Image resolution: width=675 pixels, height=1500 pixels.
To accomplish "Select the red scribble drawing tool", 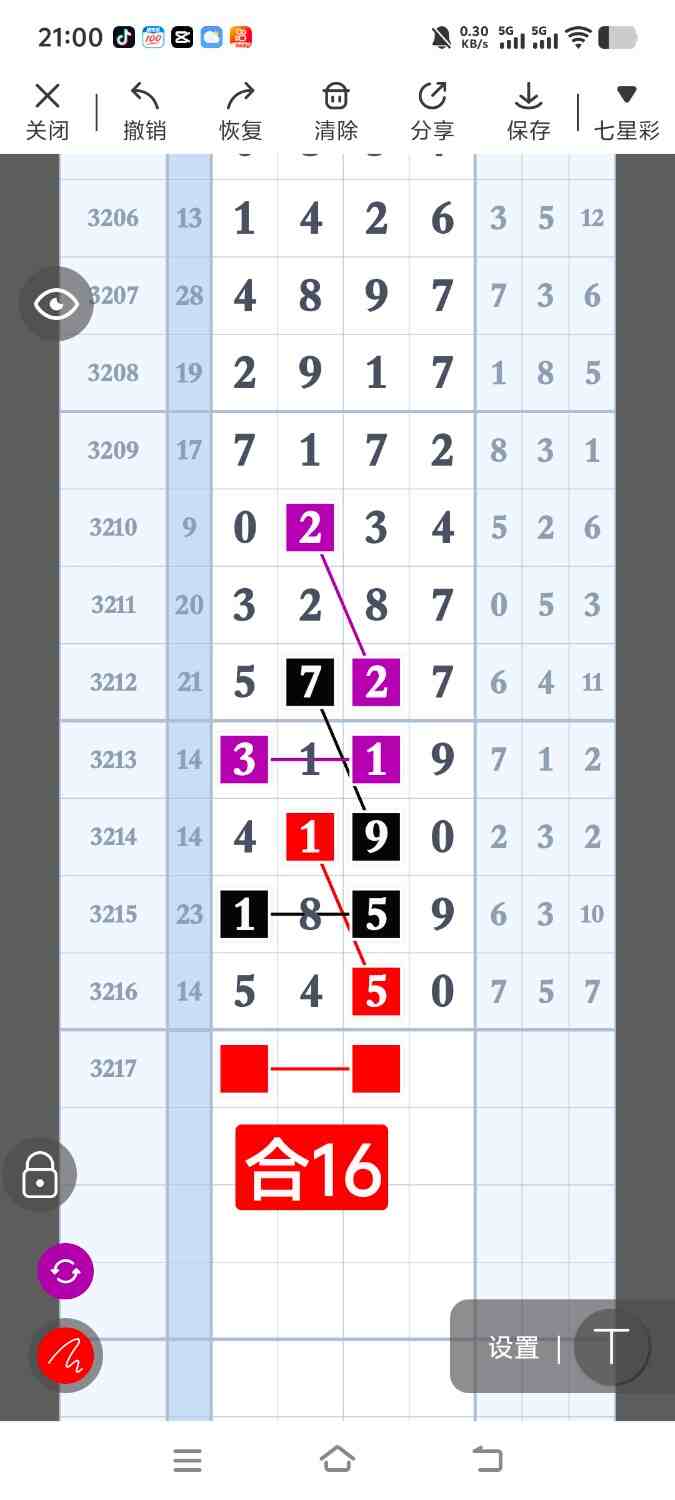I will pyautogui.click(x=65, y=1356).
